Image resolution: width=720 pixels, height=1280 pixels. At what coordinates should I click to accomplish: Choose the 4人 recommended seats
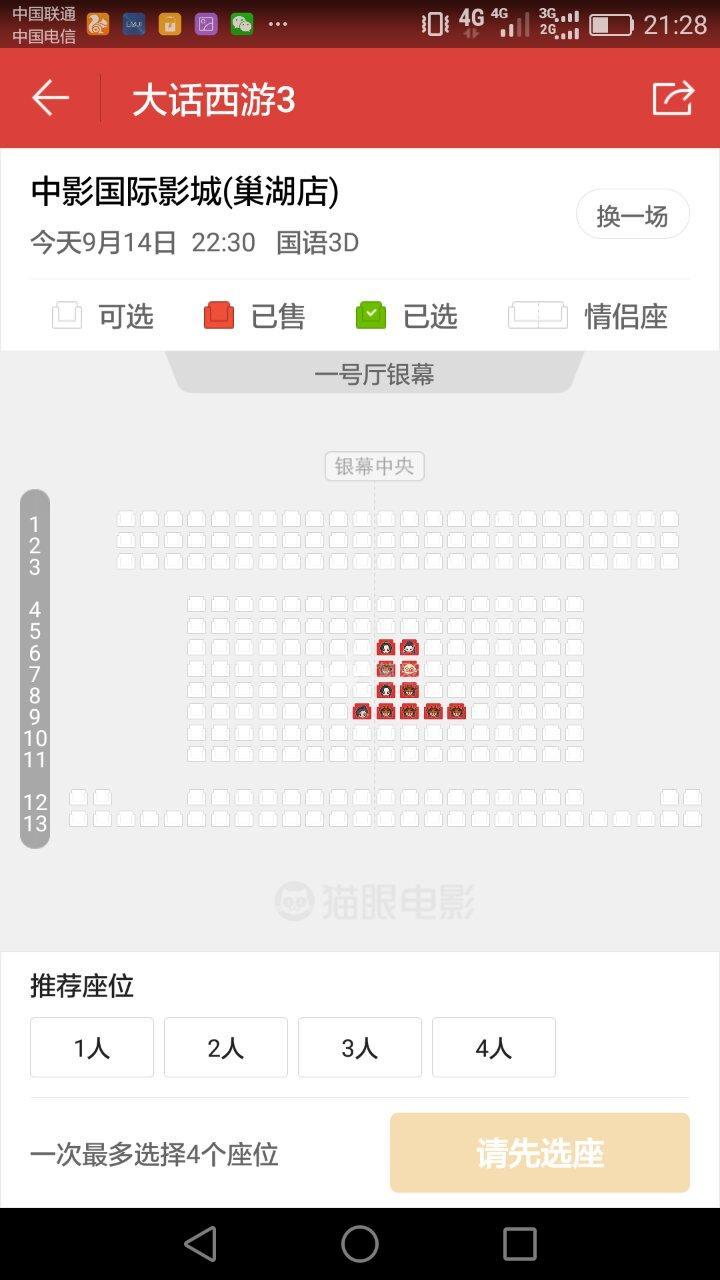(x=494, y=1047)
